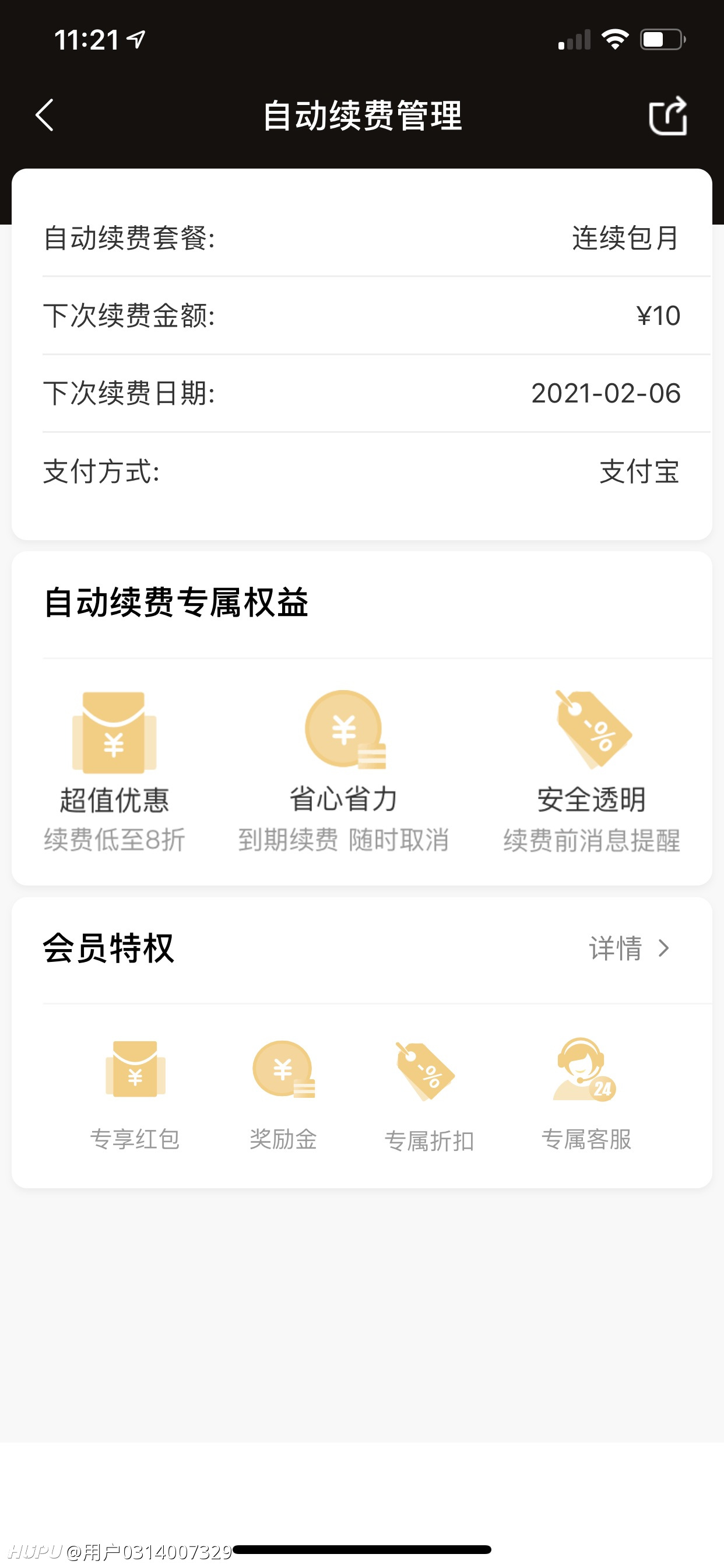This screenshot has width=724, height=1568.
Task: Open 详情 for member privileges
Action: 629,949
